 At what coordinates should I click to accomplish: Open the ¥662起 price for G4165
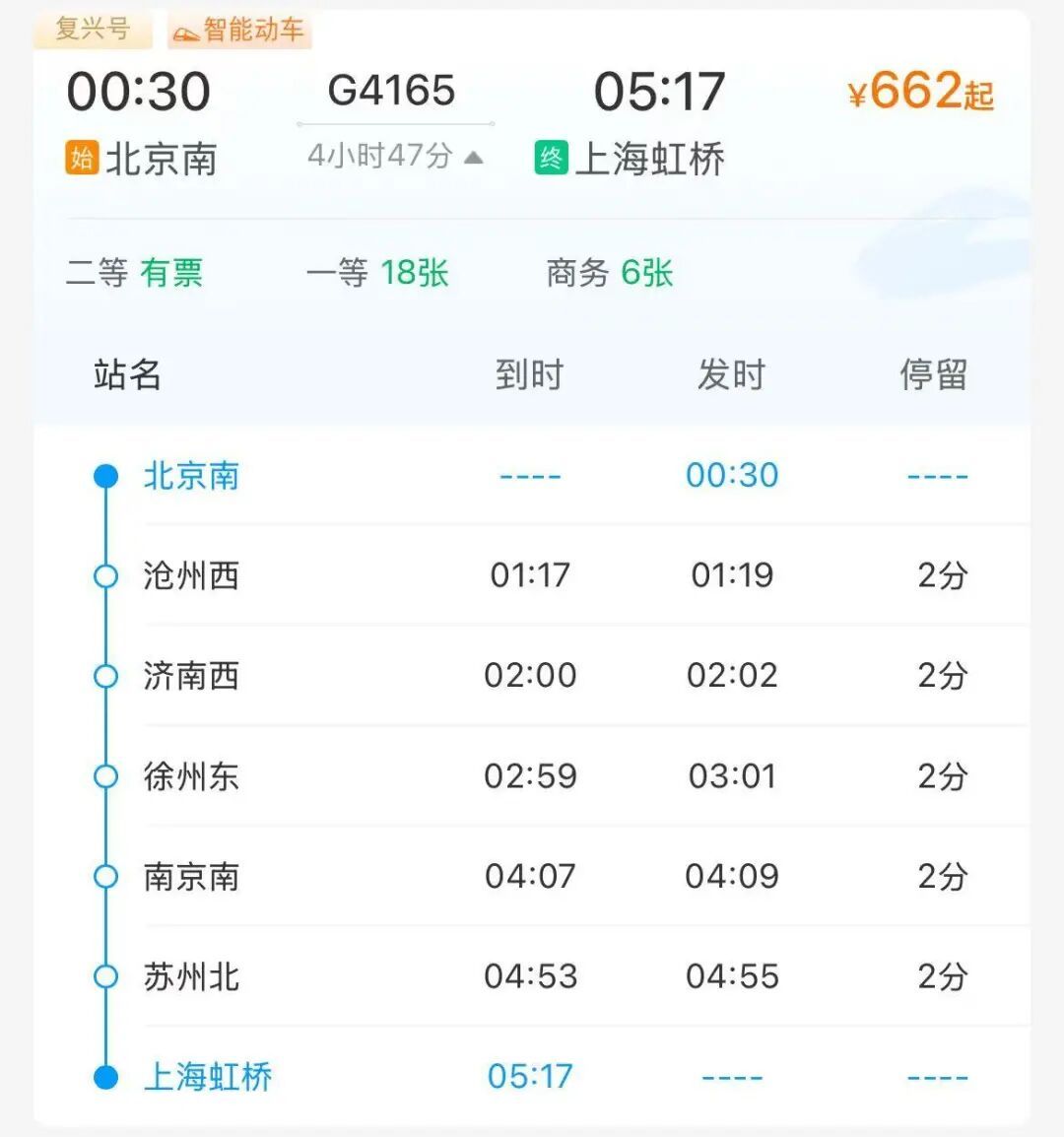920,92
